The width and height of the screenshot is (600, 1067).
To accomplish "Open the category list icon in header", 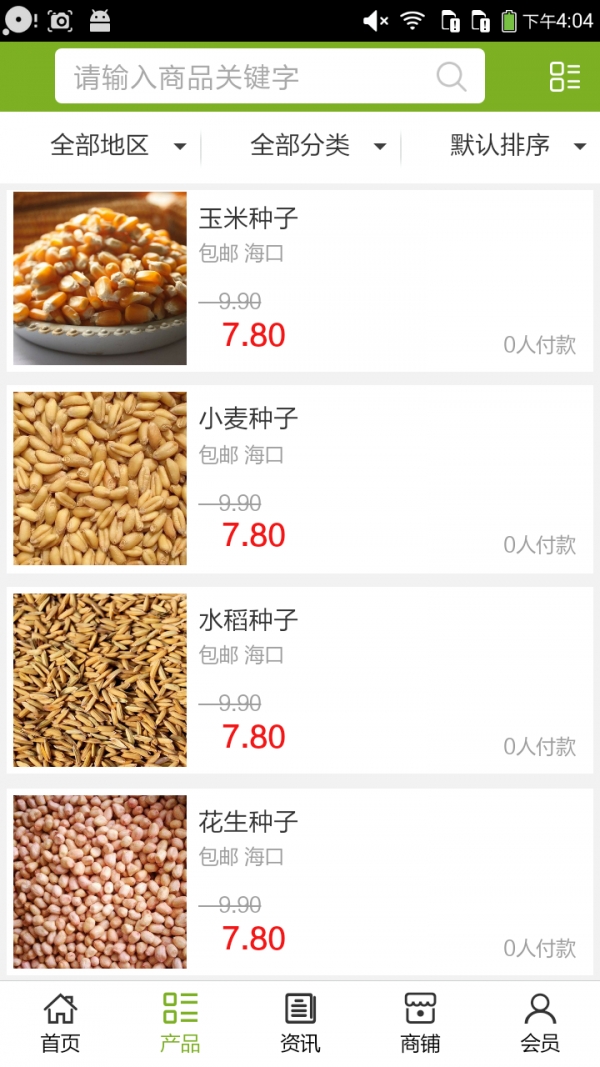I will pyautogui.click(x=565, y=77).
